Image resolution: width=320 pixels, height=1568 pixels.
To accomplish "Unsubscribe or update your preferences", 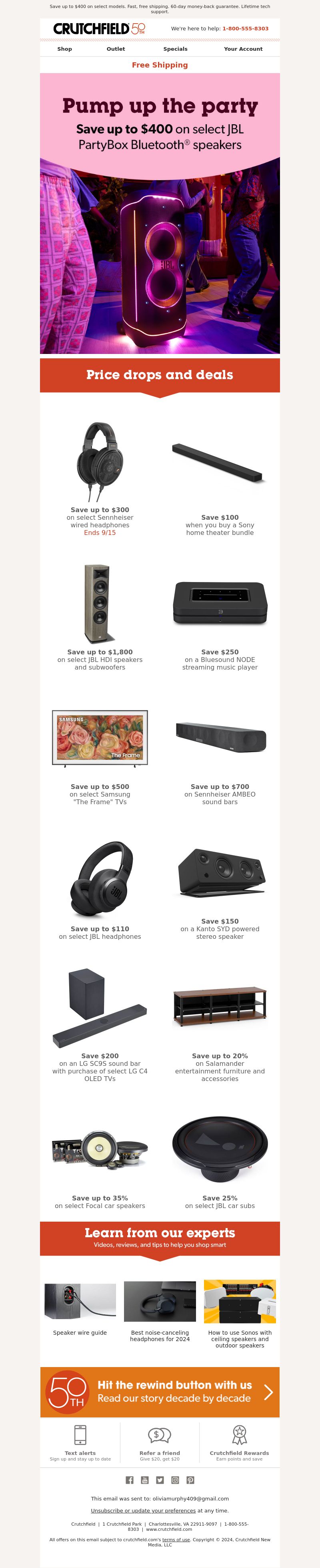I will [143, 1510].
